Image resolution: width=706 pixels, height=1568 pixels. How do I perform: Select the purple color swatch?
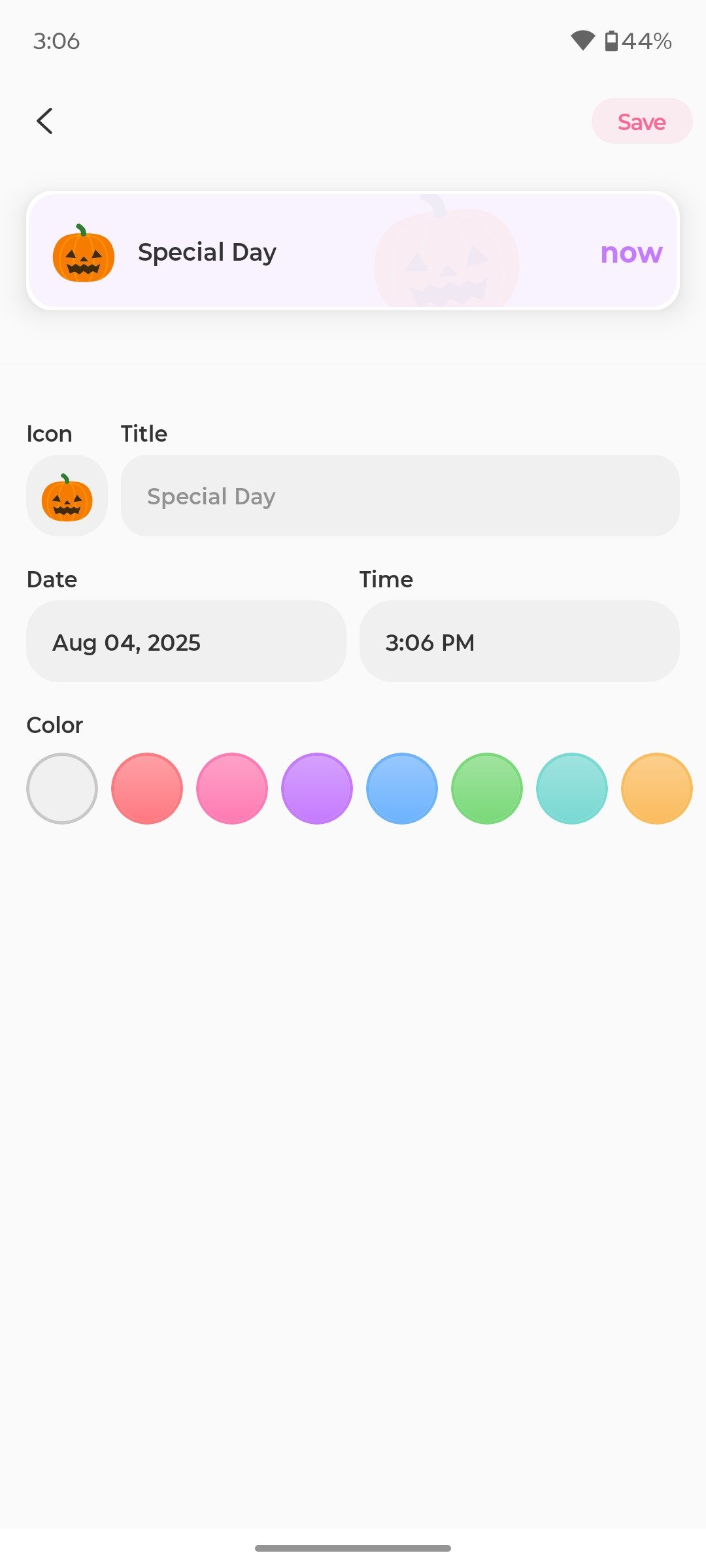(x=316, y=788)
